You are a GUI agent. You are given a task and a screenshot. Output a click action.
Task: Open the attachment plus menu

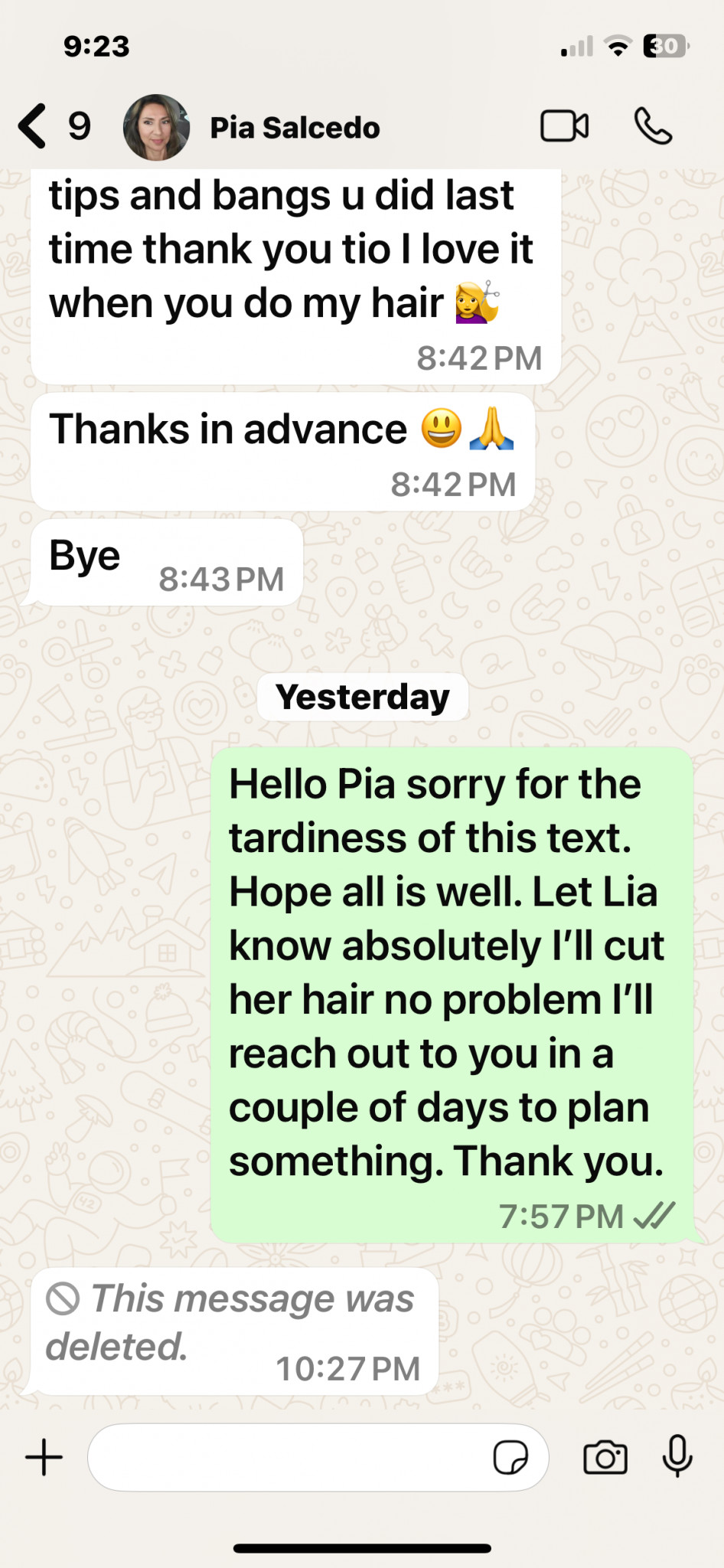pos(44,1456)
